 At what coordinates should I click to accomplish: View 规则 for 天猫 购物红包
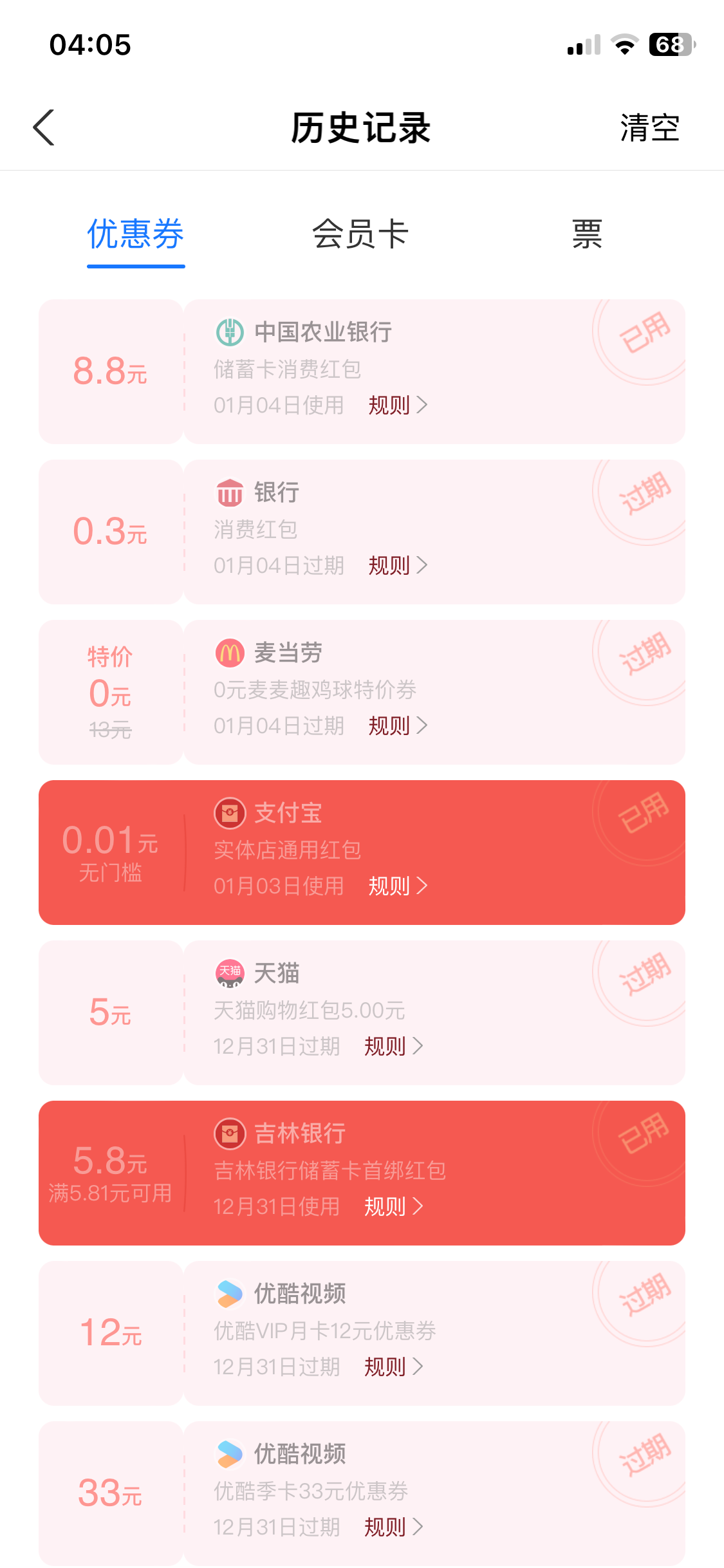393,1046
